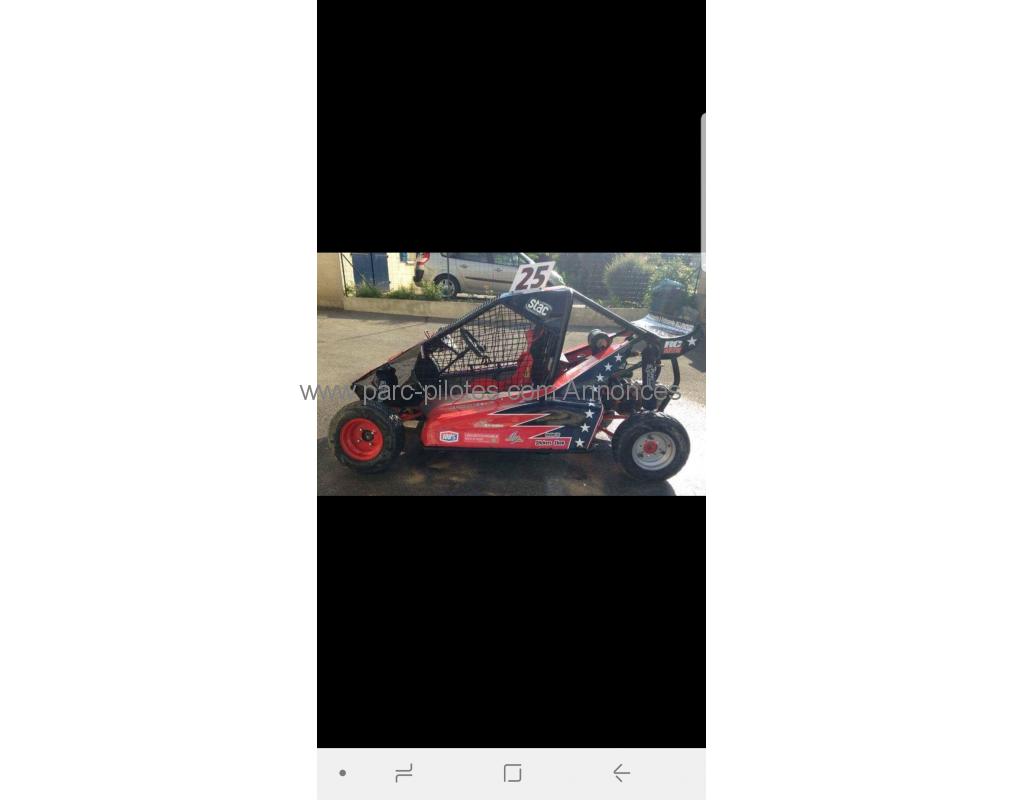Open the recent apps view
The height and width of the screenshot is (800, 1024).
coord(404,773)
